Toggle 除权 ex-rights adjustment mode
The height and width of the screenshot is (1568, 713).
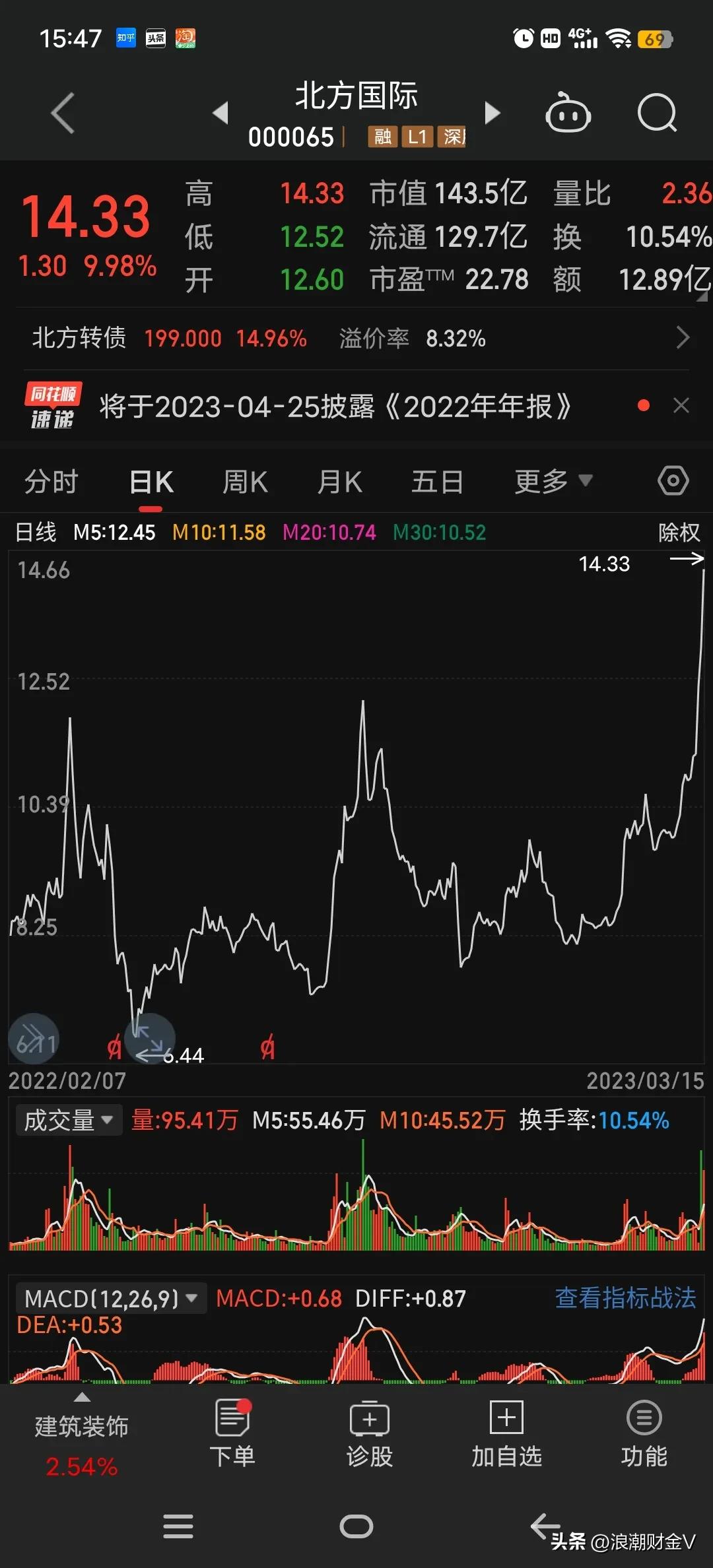tap(678, 532)
